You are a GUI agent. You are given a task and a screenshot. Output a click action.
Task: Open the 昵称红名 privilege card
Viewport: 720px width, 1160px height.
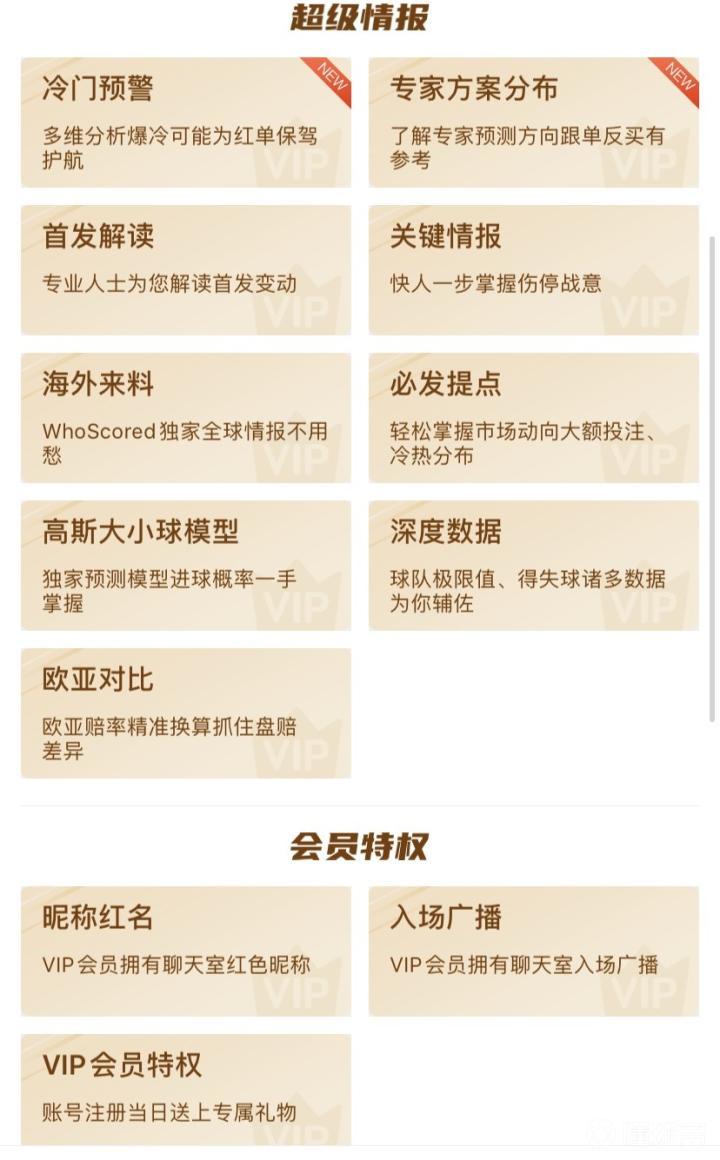coord(186,951)
